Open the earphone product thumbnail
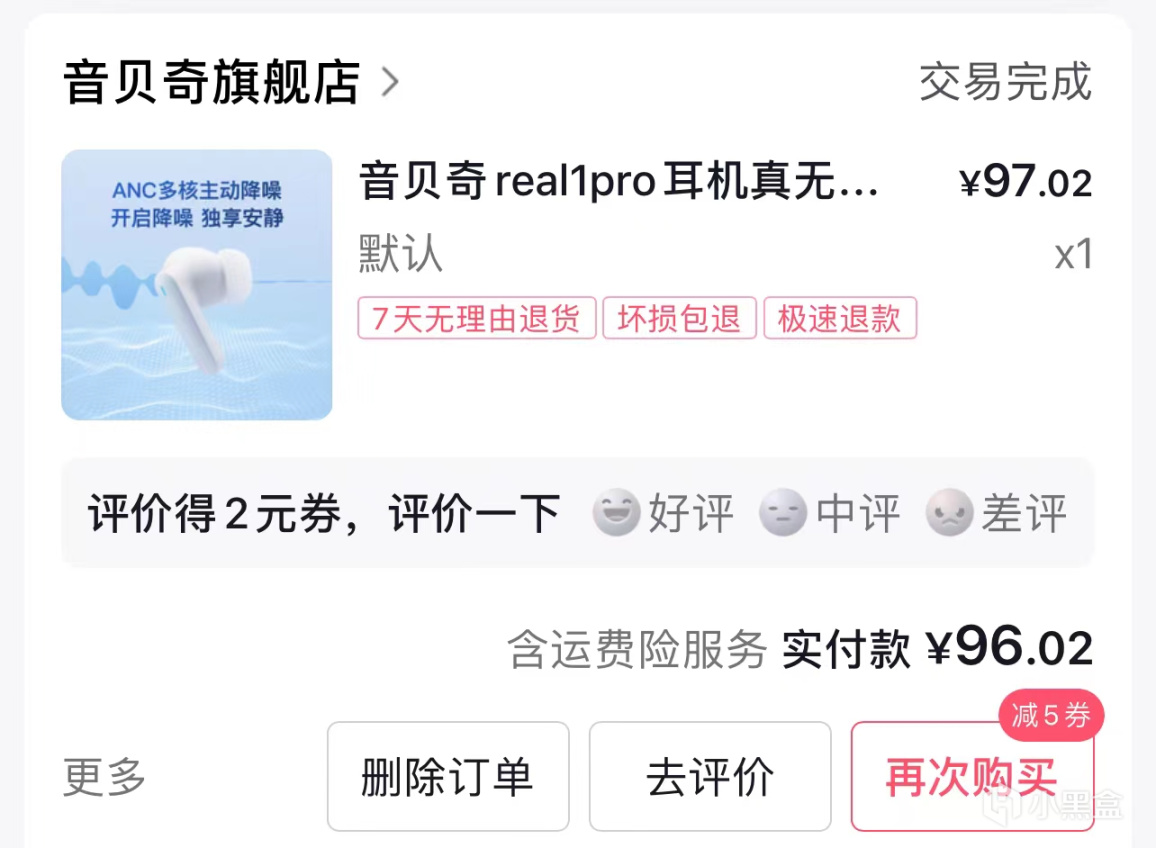Viewport: 1156px width, 848px height. 197,285
